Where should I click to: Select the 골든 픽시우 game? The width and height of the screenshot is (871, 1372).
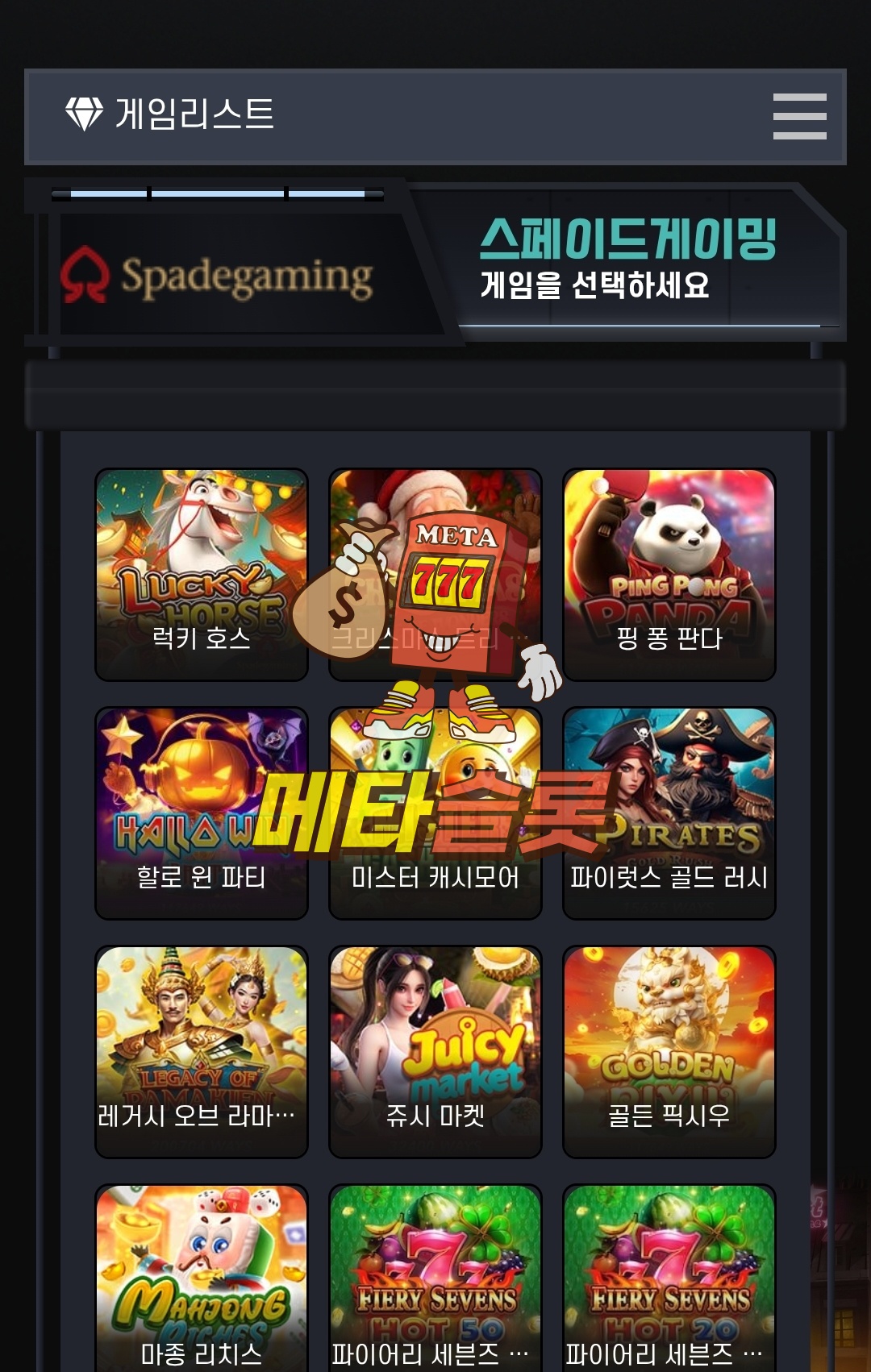click(x=669, y=1051)
